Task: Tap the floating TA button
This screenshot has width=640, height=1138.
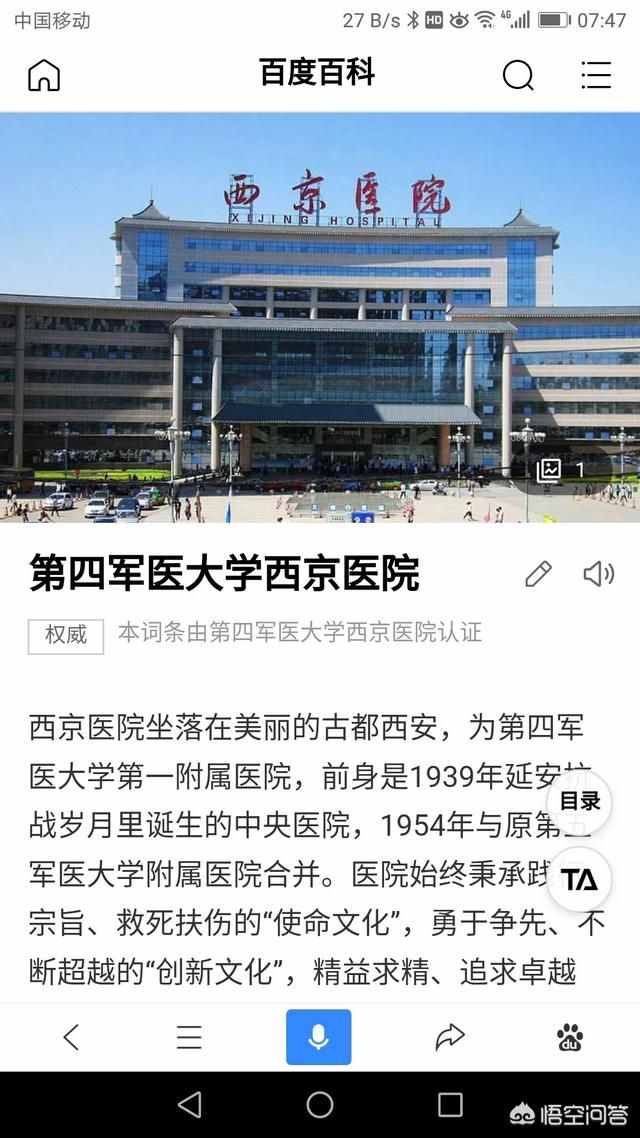Action: (x=579, y=879)
